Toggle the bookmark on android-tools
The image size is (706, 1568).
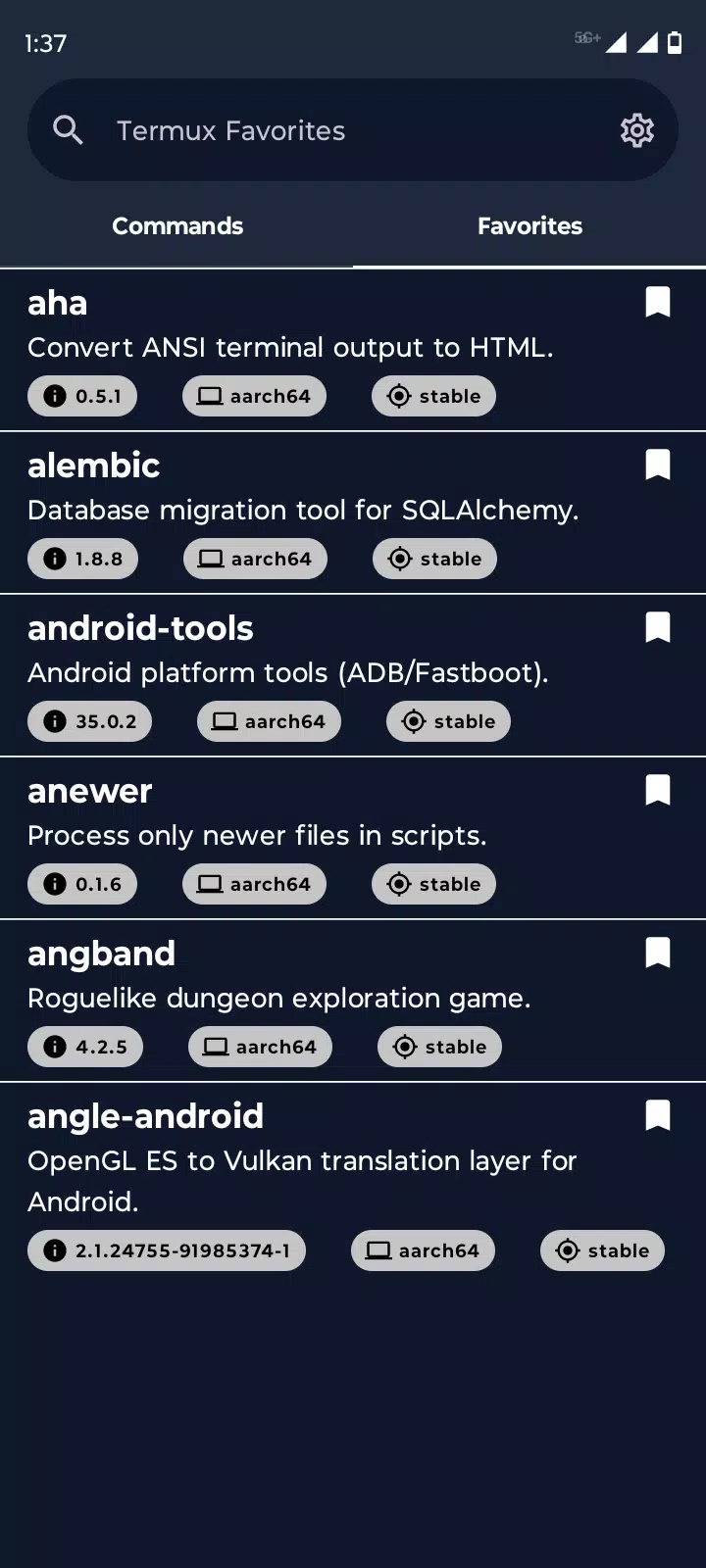coord(658,627)
